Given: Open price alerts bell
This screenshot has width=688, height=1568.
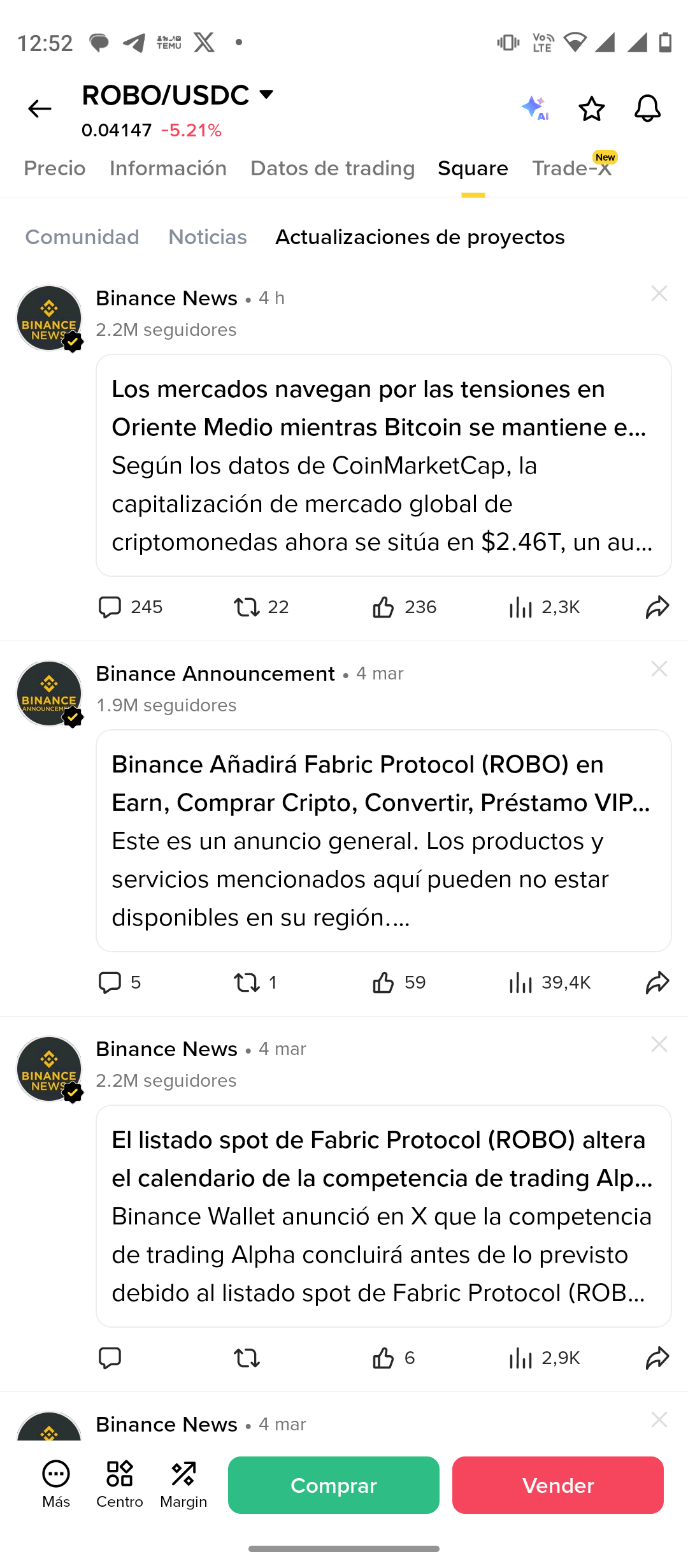Looking at the screenshot, I should click(x=647, y=108).
